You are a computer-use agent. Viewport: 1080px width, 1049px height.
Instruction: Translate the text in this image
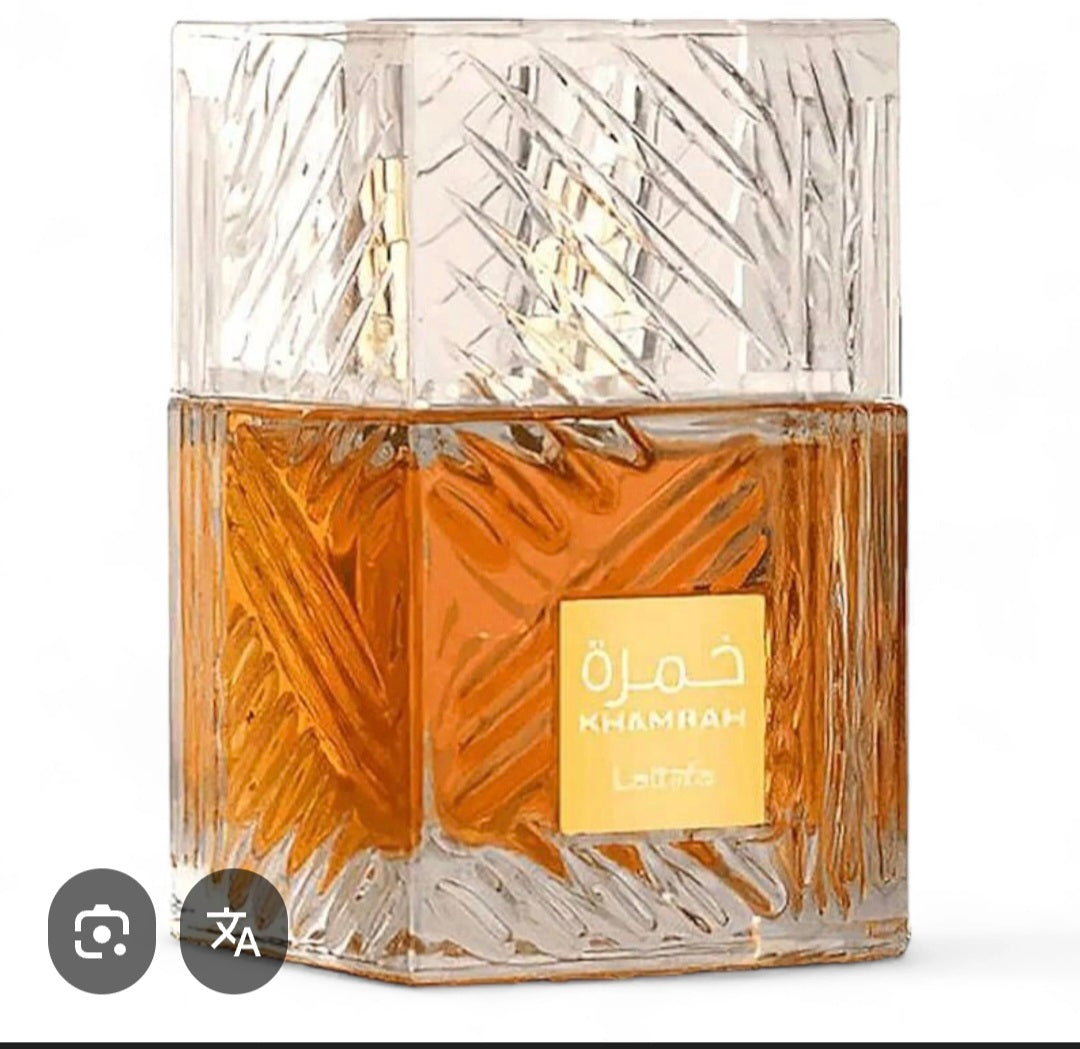click(x=234, y=931)
